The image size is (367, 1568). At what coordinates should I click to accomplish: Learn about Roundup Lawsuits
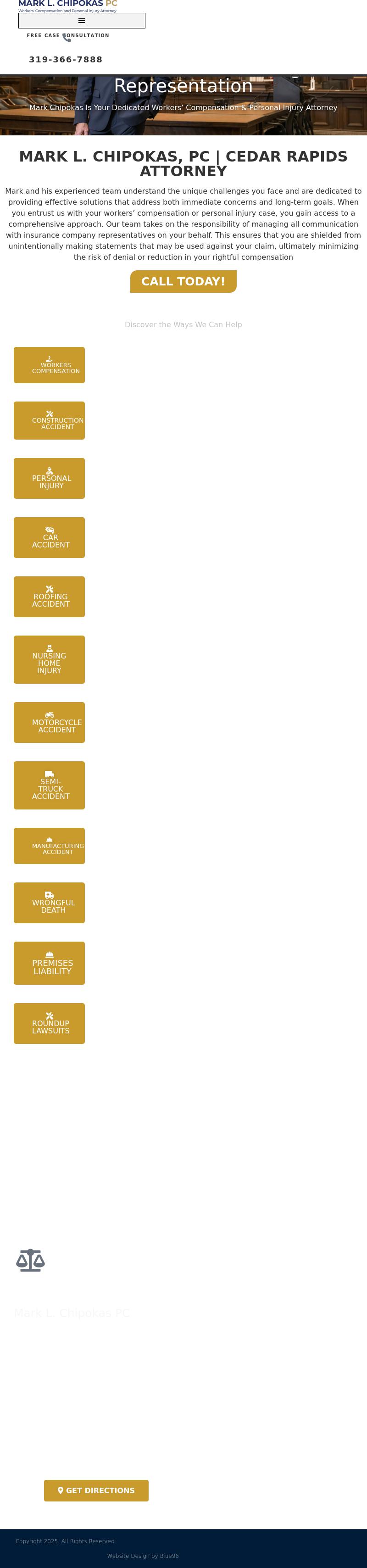click(x=49, y=1023)
